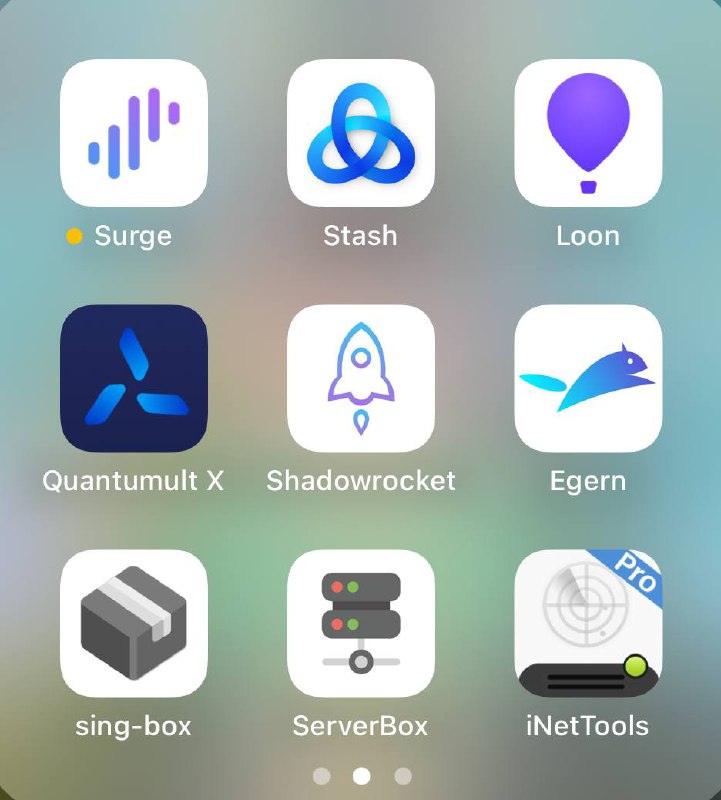Launch Quantumult X
Viewport: 721px width, 800px height.
point(134,378)
